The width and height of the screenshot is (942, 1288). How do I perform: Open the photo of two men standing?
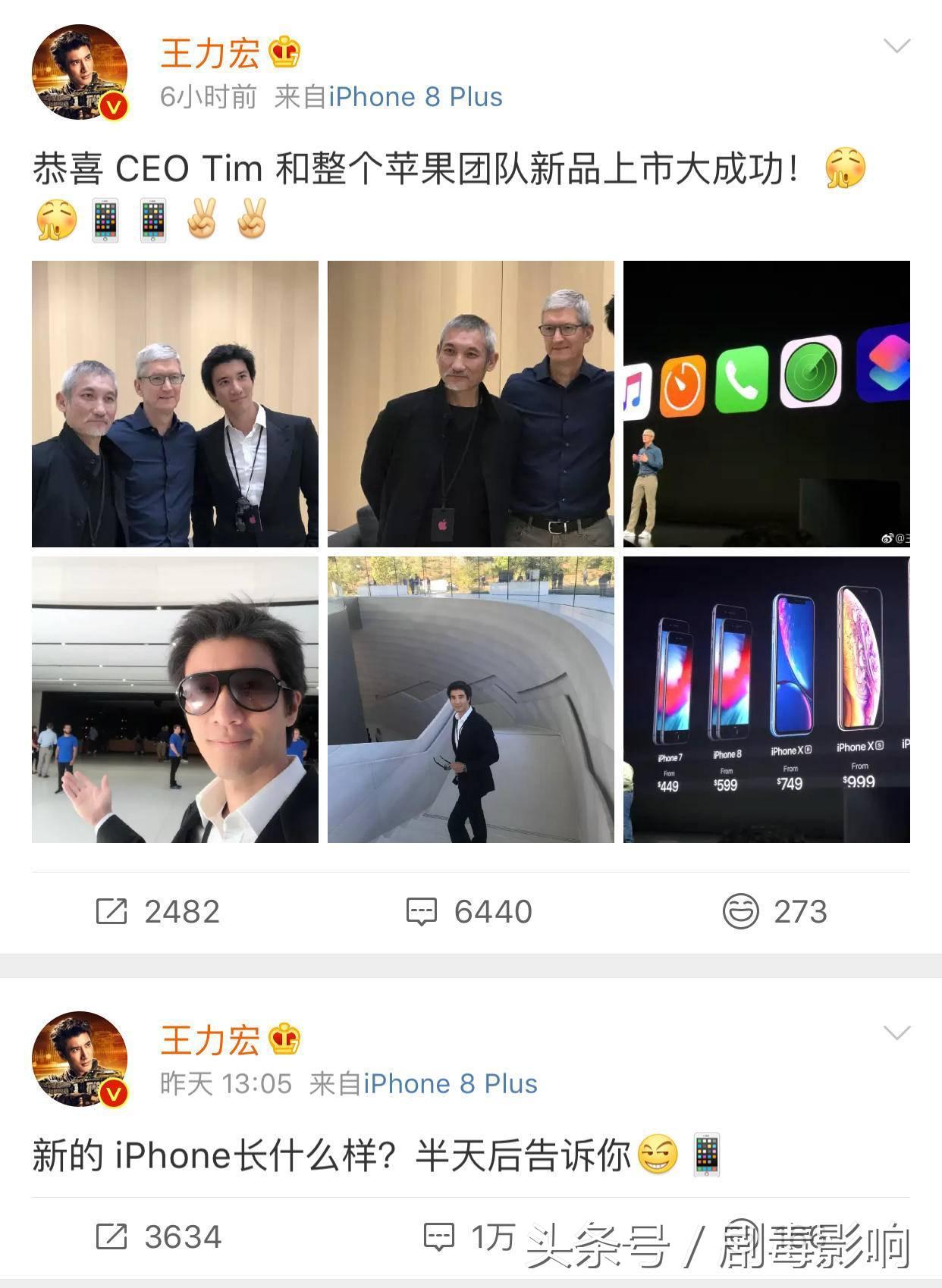point(470,404)
